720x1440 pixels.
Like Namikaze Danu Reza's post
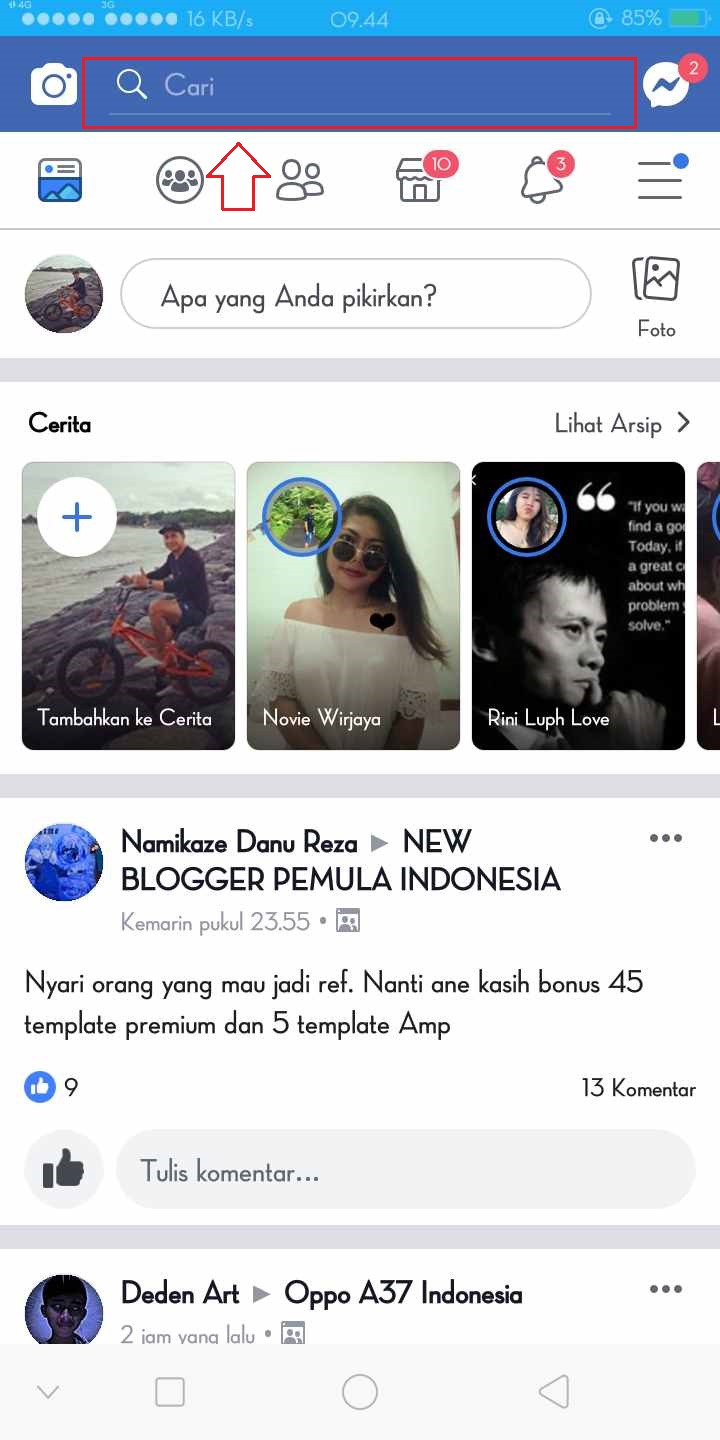coord(64,1169)
